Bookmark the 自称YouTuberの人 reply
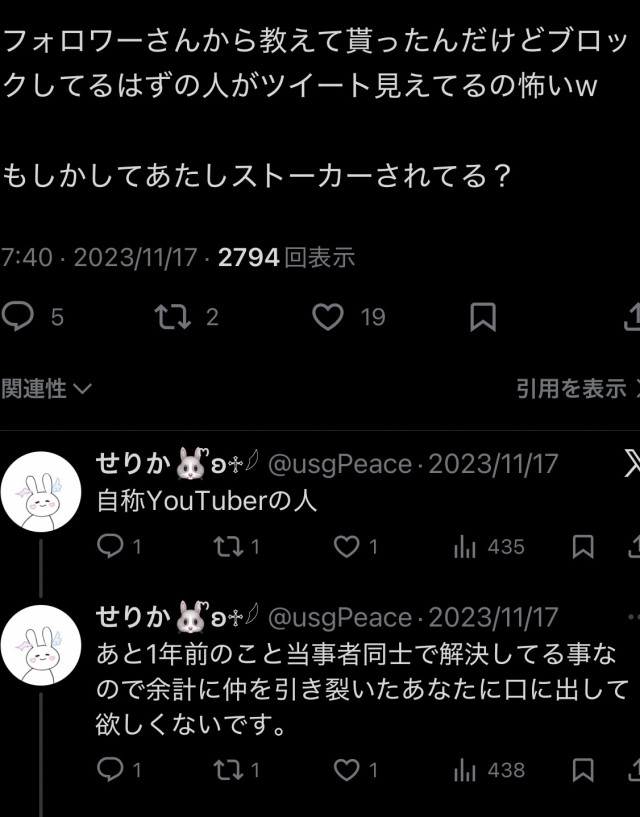Image resolution: width=640 pixels, height=817 pixels. click(582, 546)
